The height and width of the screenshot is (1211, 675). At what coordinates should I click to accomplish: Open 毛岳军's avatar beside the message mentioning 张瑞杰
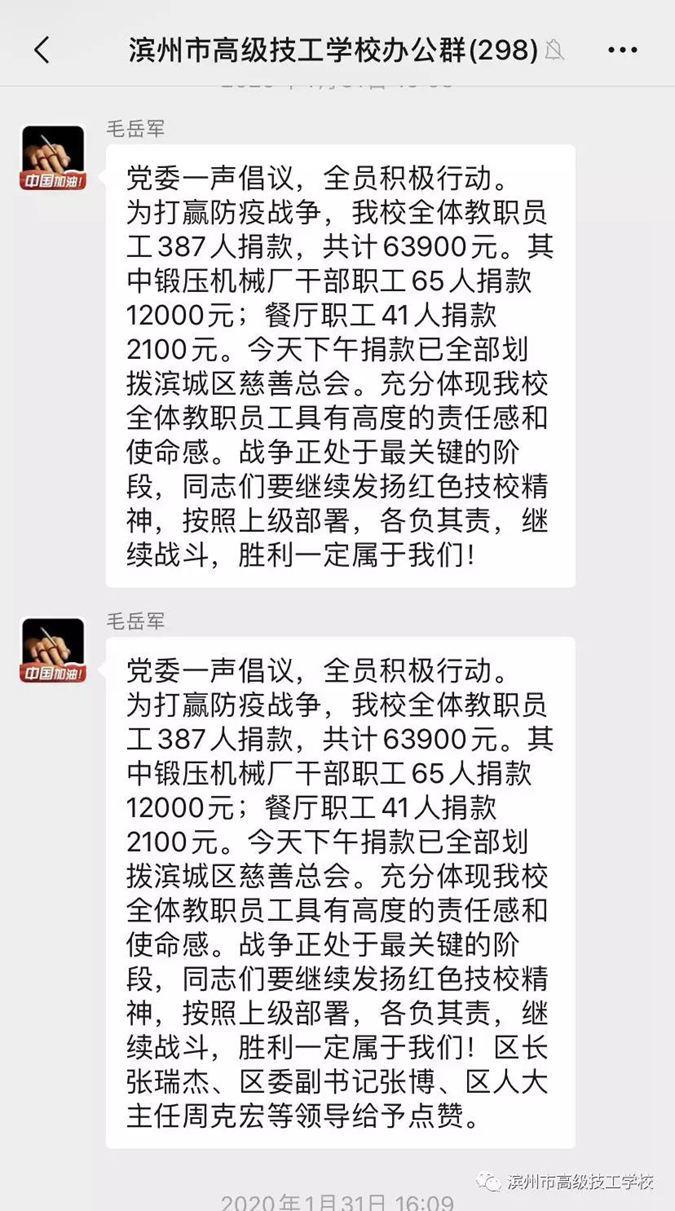[53, 650]
